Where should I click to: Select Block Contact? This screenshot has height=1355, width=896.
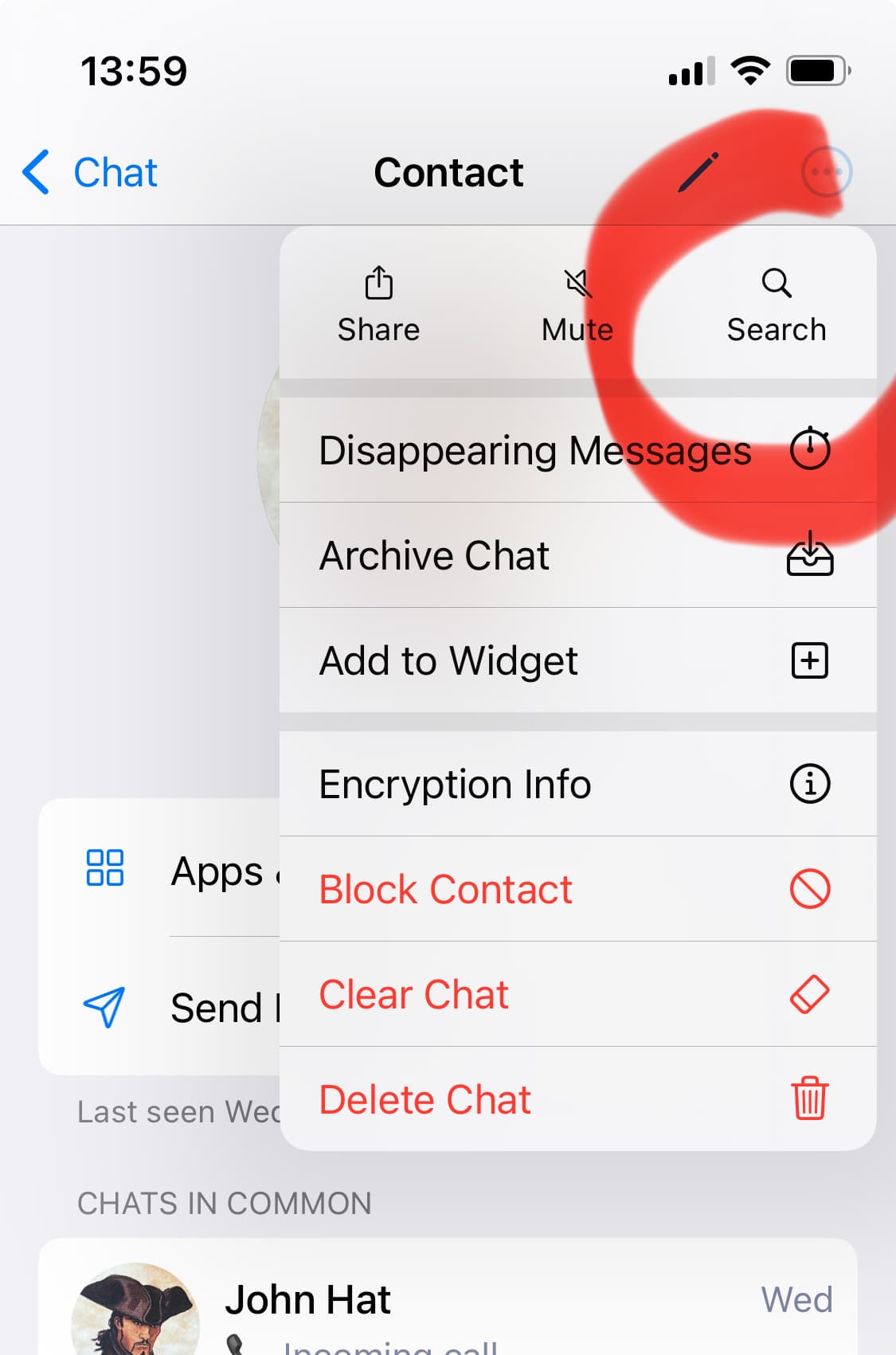pyautogui.click(x=577, y=889)
